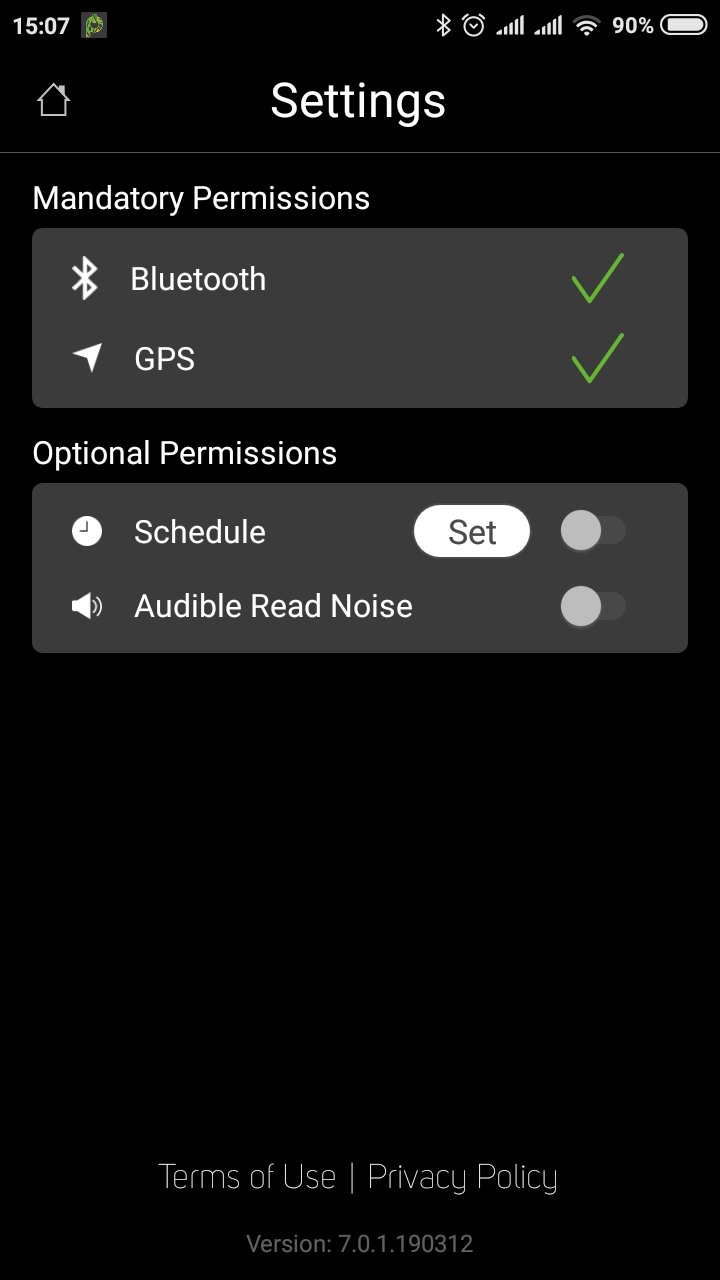Tap the Set button for Schedule
720x1280 pixels.
coord(472,531)
